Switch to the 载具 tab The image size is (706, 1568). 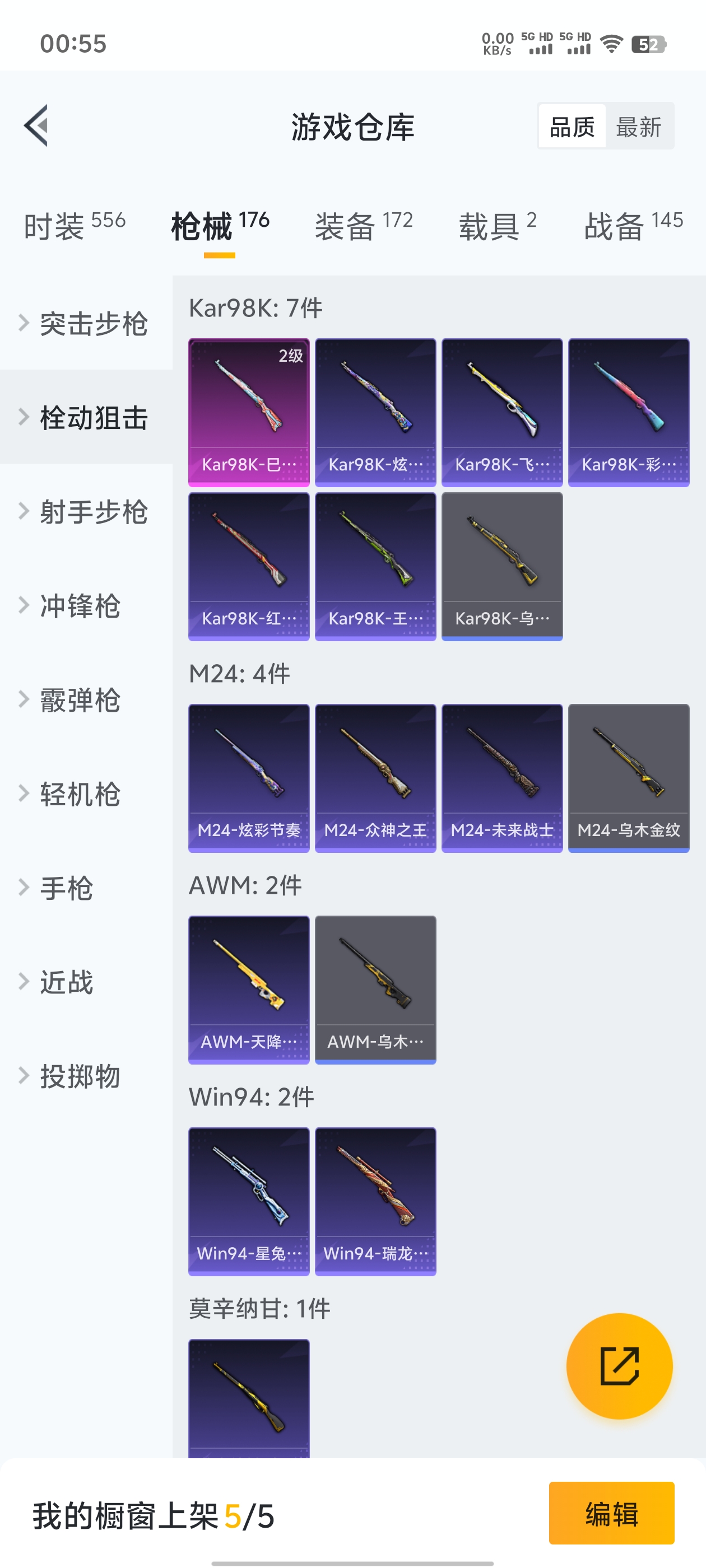[497, 226]
